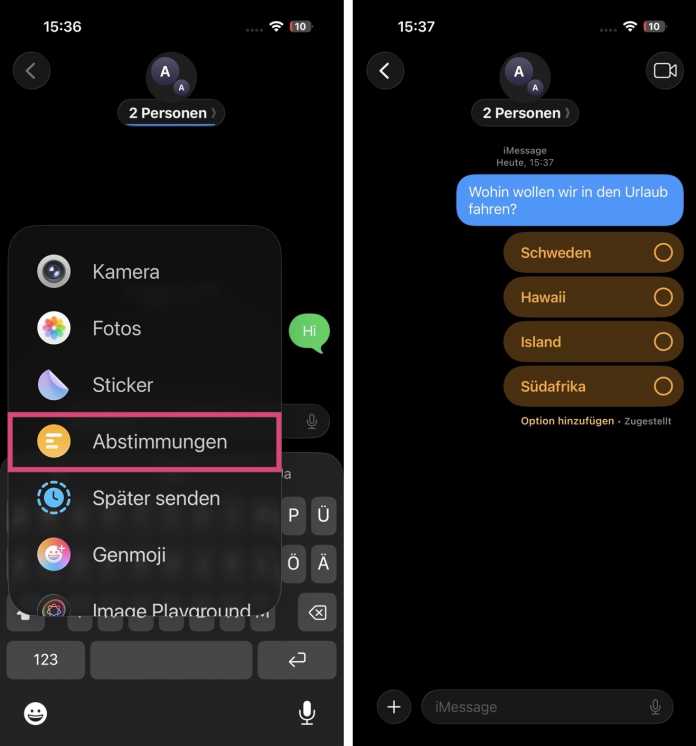The height and width of the screenshot is (746, 696).
Task: Open the emoji keyboard
Action: pyautogui.click(x=36, y=713)
